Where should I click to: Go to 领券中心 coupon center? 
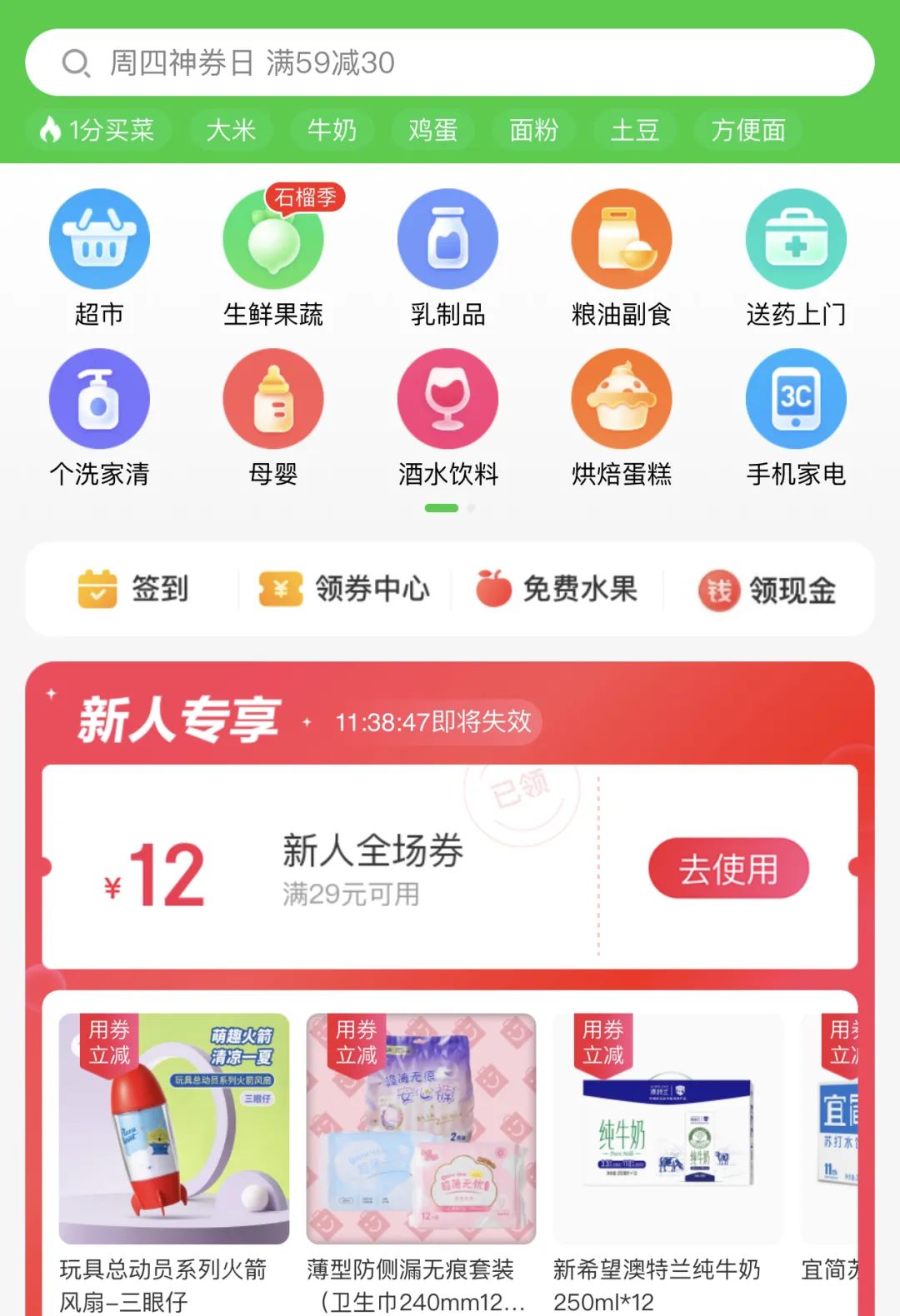coord(344,589)
